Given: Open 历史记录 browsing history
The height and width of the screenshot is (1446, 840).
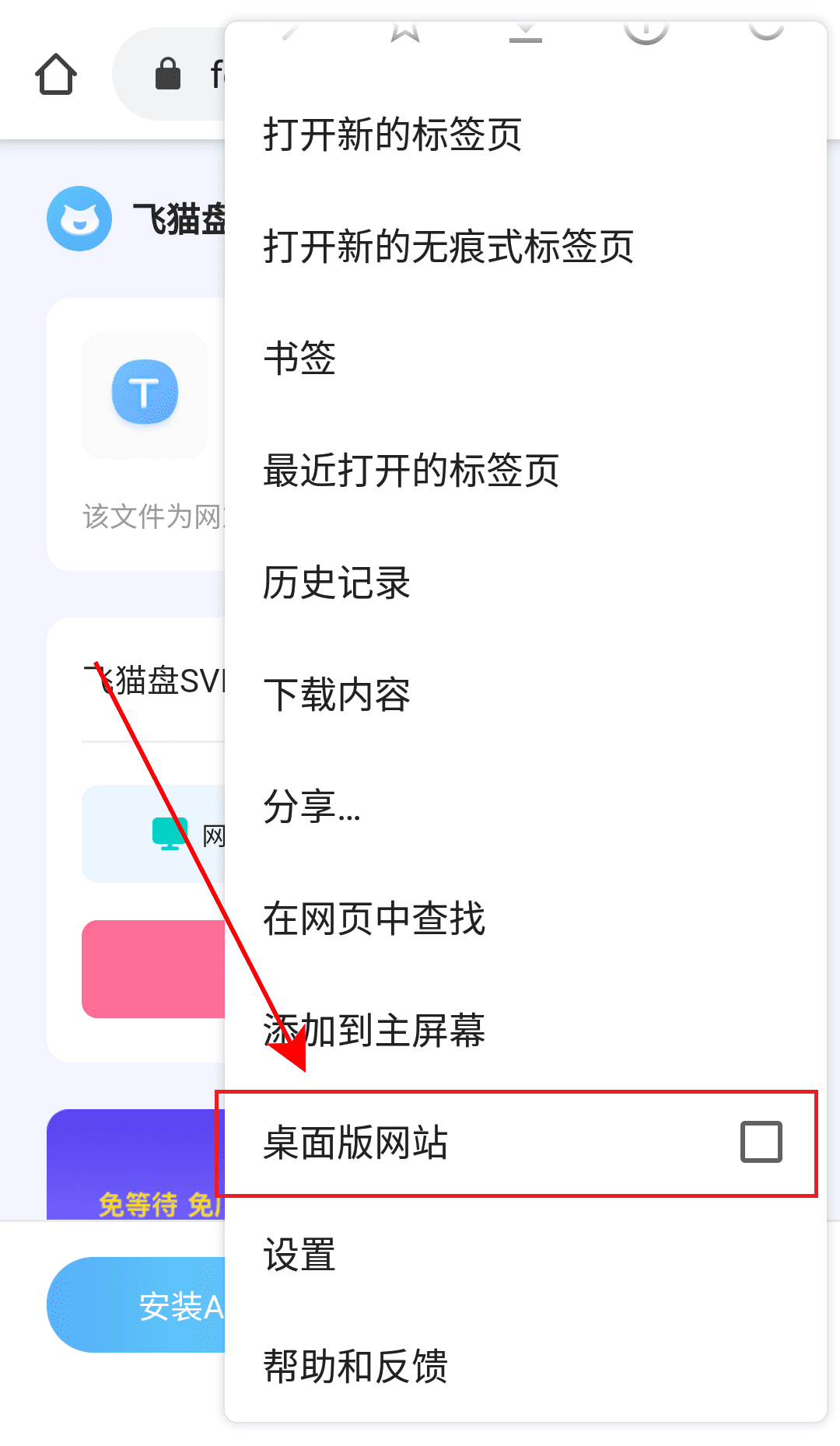Looking at the screenshot, I should point(336,583).
